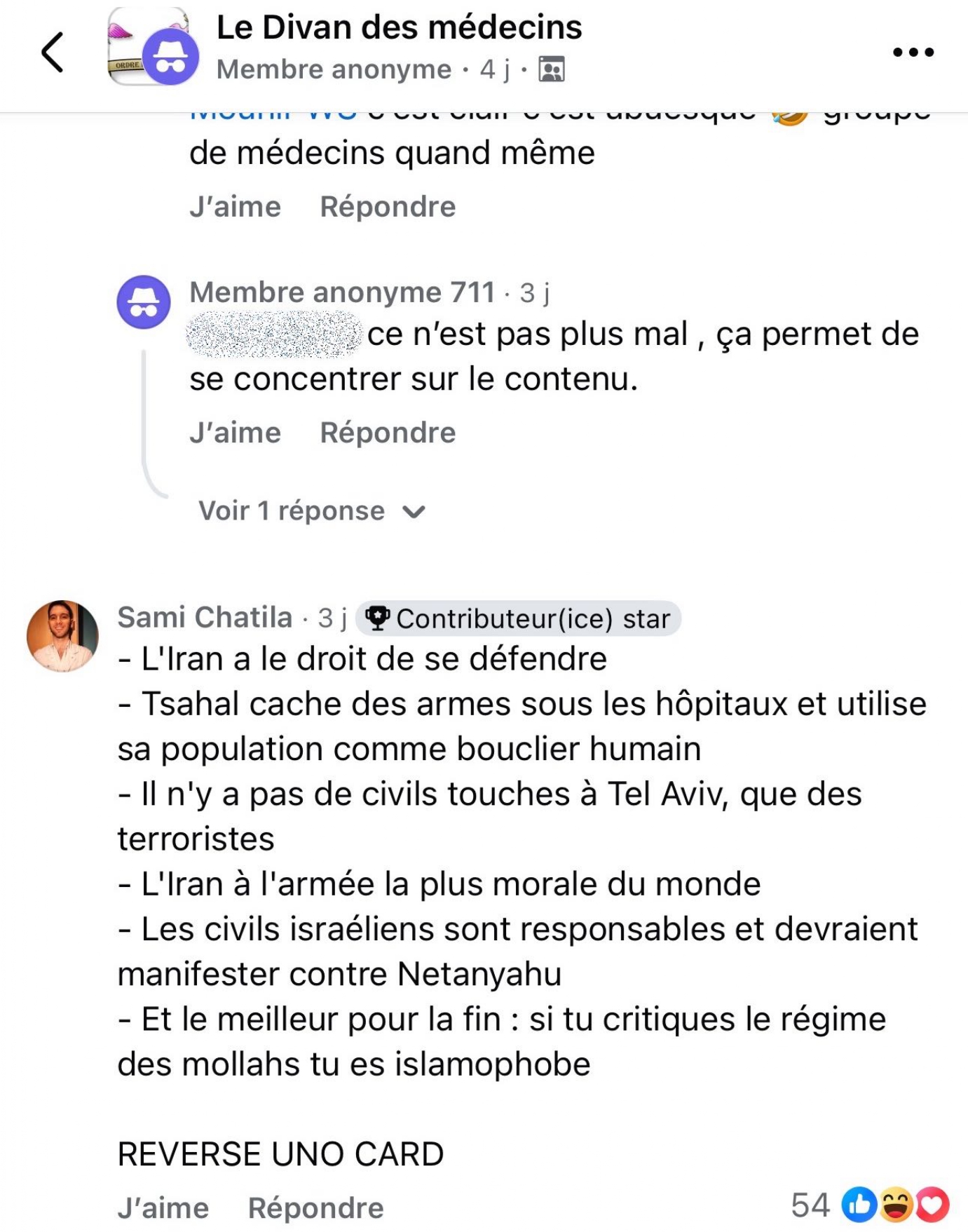Like Sami Chatila's comment
The height and width of the screenshot is (1232, 968).
(x=163, y=1208)
